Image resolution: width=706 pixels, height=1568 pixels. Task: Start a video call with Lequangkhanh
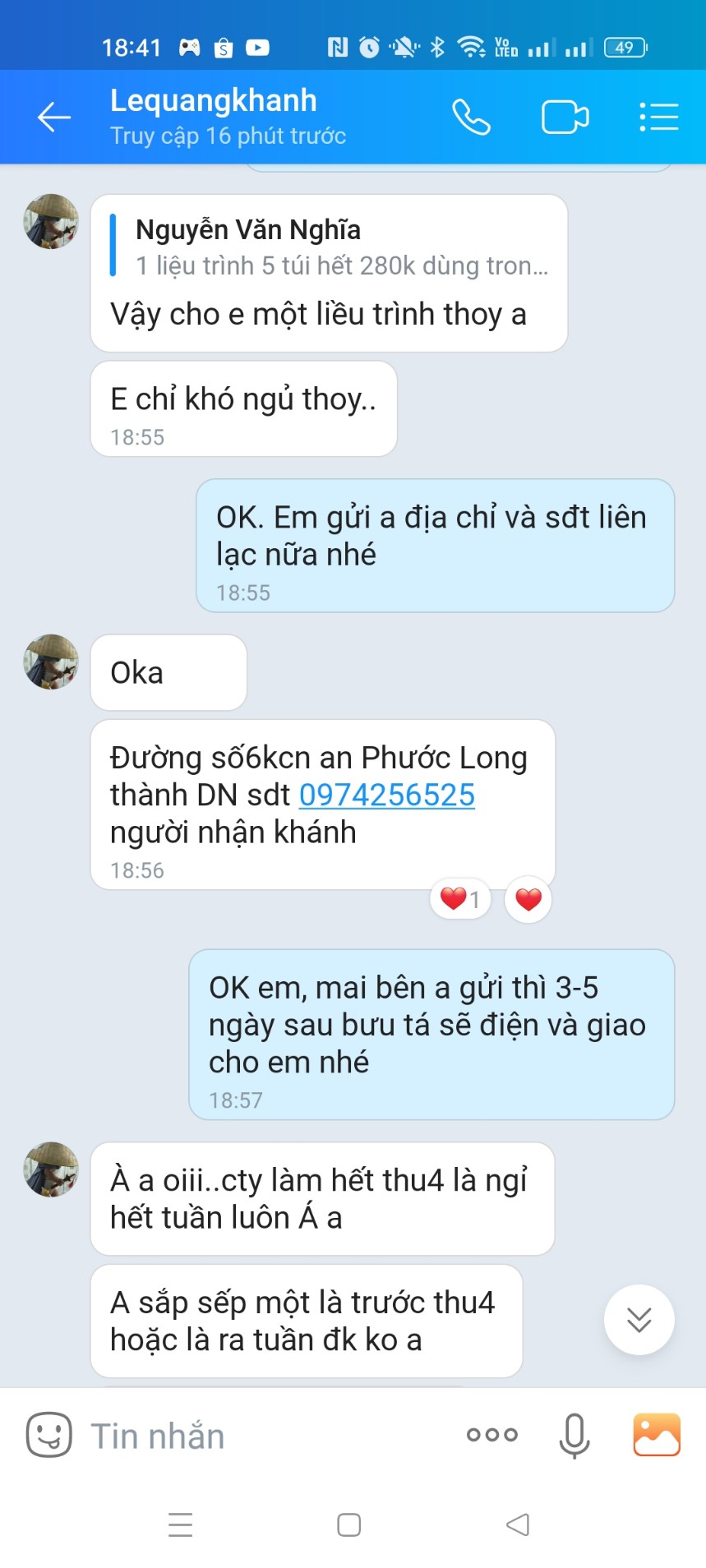tap(565, 118)
